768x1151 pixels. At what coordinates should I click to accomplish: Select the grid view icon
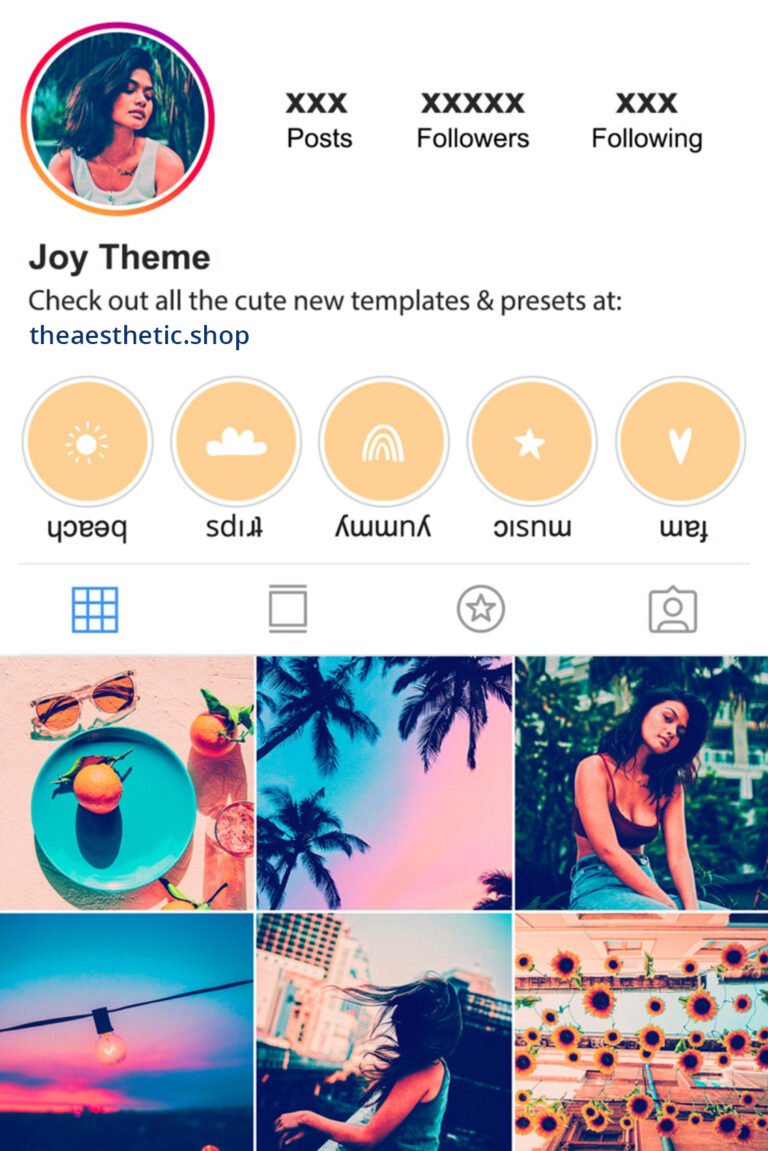coord(96,607)
